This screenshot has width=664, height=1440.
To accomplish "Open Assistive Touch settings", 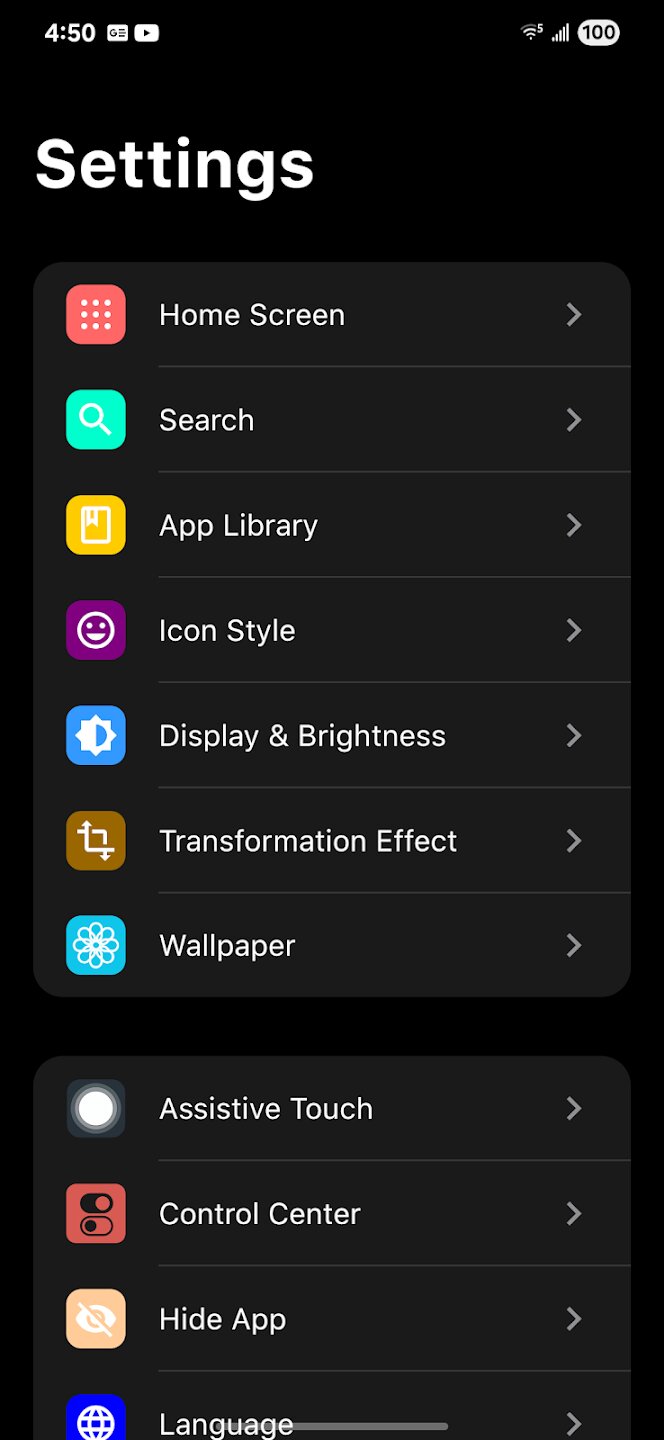I will (x=330, y=1109).
